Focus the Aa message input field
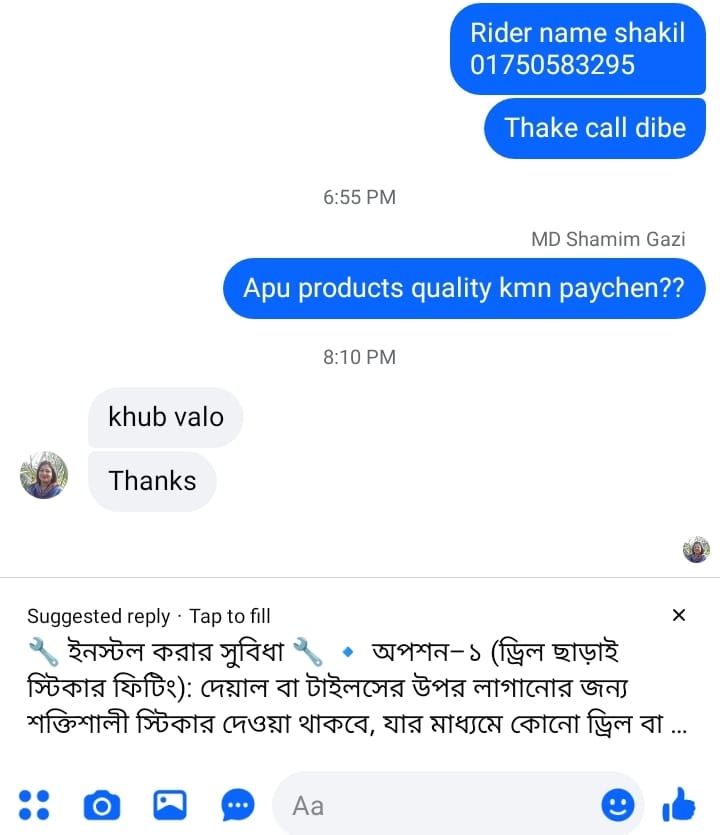Image resolution: width=720 pixels, height=835 pixels. 440,804
